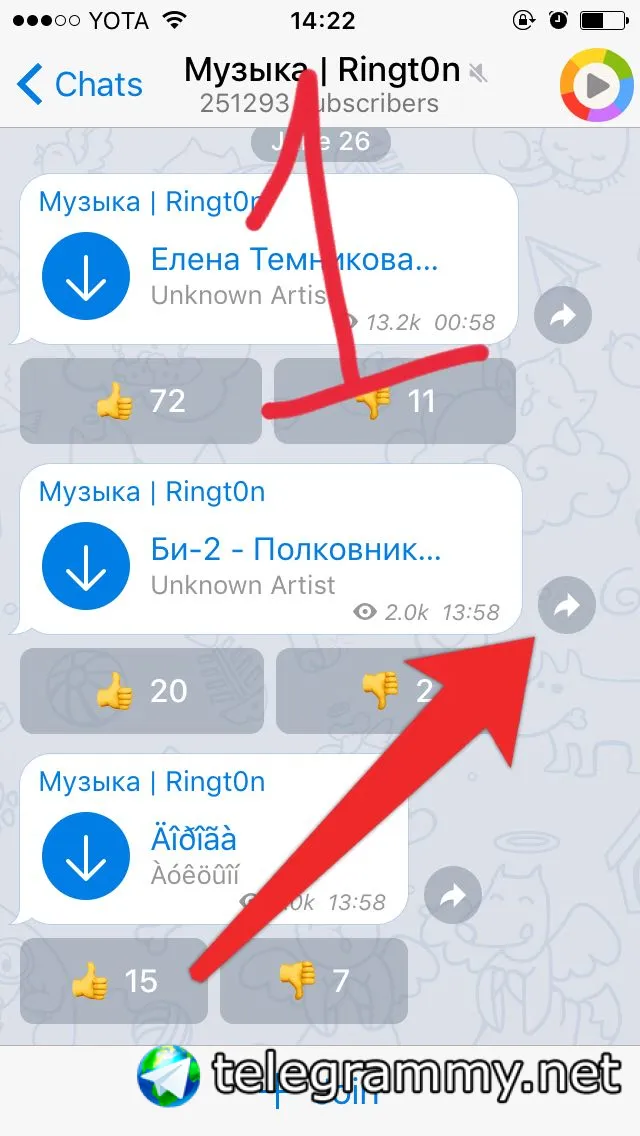Join the channel via the bottom button
The image size is (640, 1136).
(320, 1092)
